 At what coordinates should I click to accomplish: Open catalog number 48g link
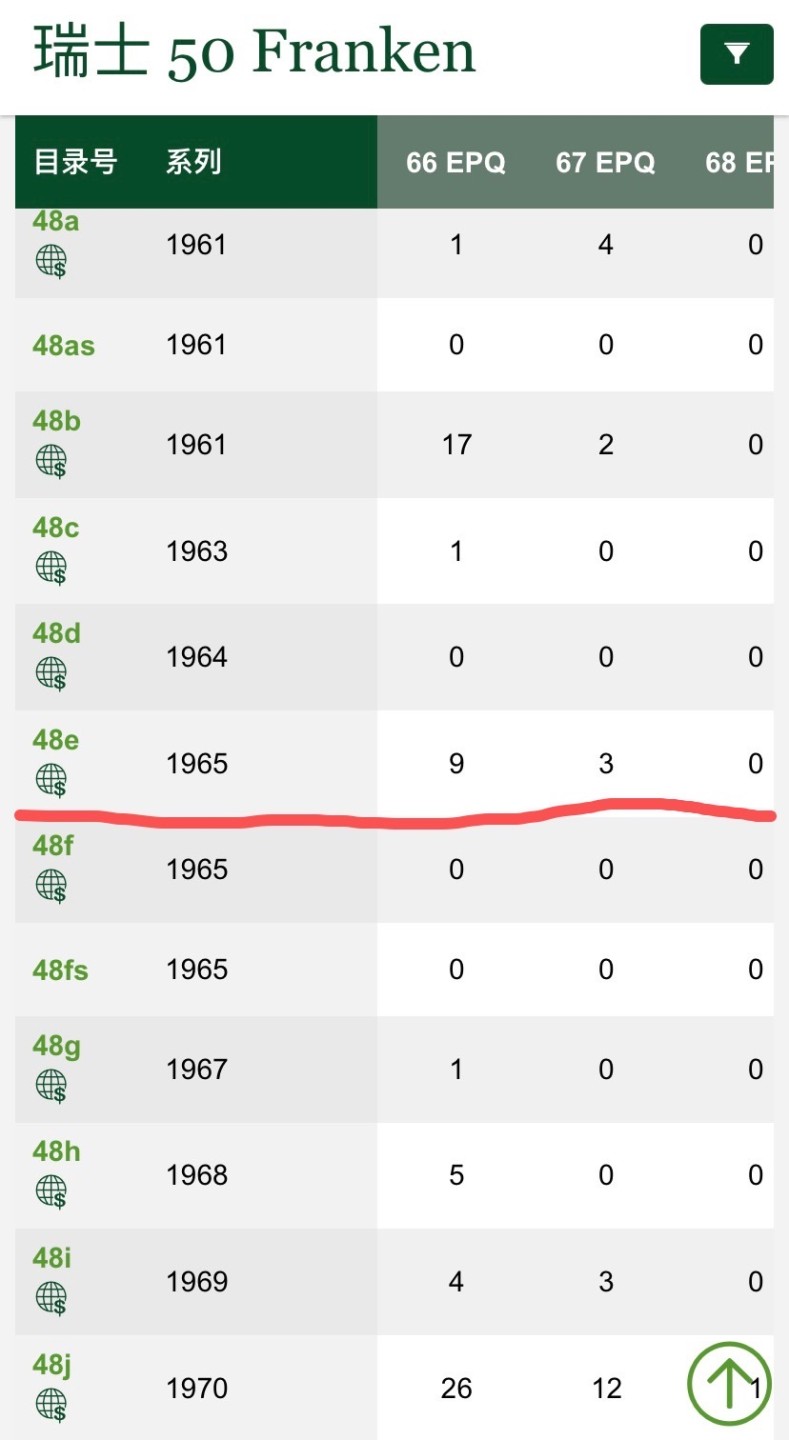[56, 1046]
